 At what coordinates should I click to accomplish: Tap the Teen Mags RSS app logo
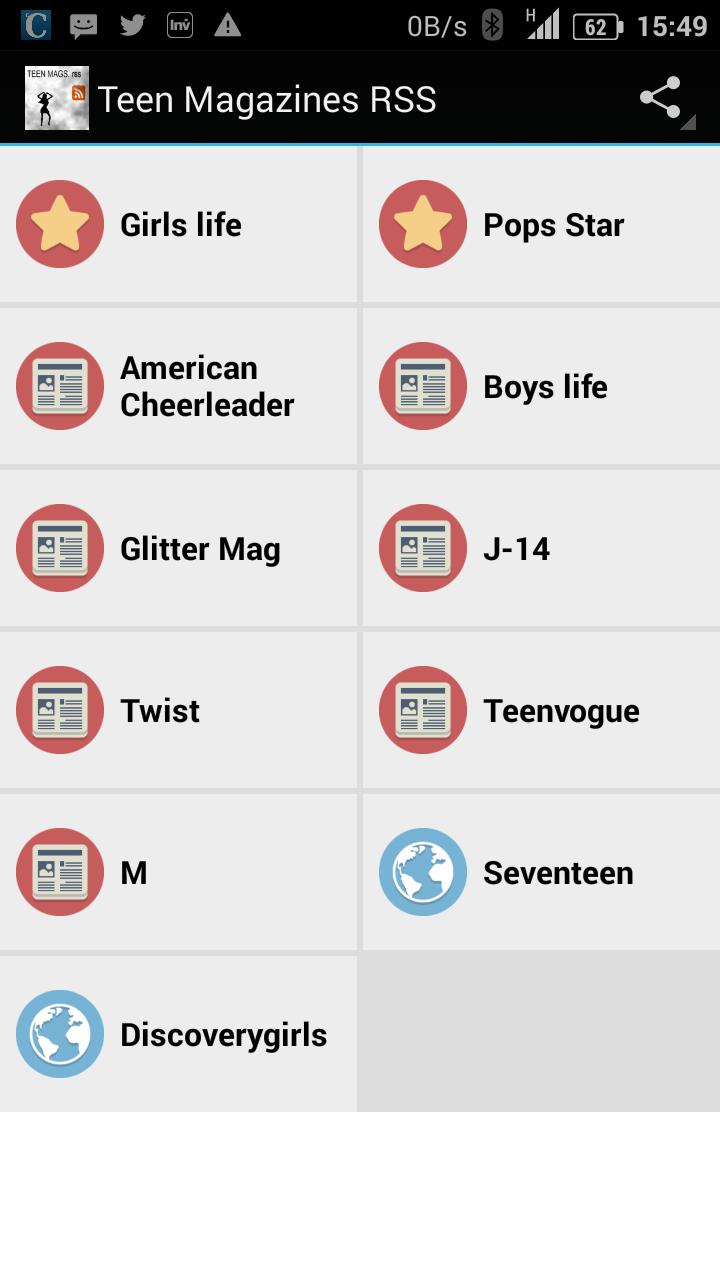pos(56,97)
